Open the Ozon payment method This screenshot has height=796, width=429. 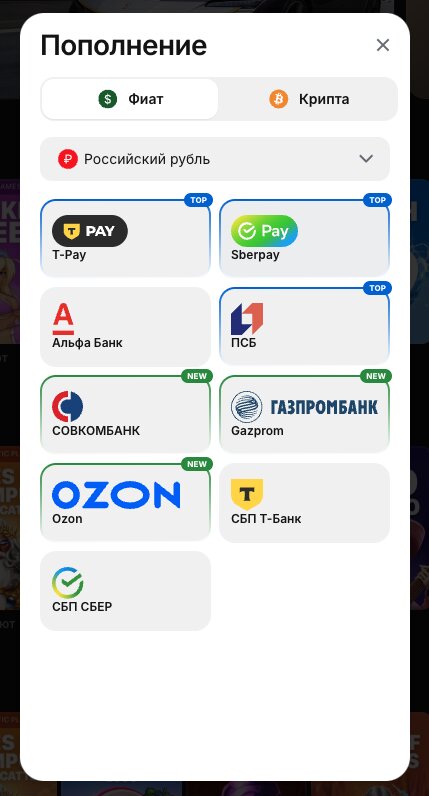[x=125, y=502]
